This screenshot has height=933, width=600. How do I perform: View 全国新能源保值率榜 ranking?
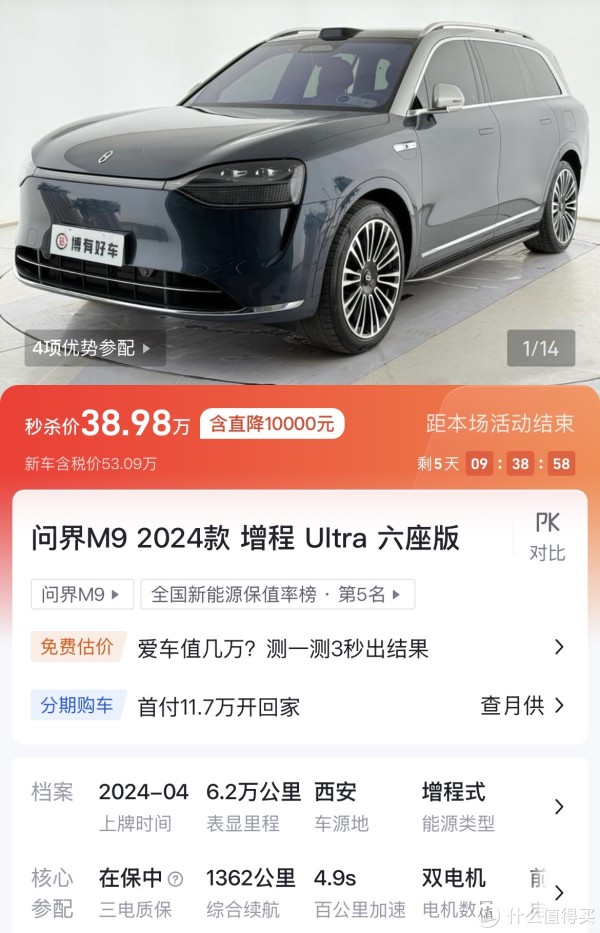pos(276,594)
